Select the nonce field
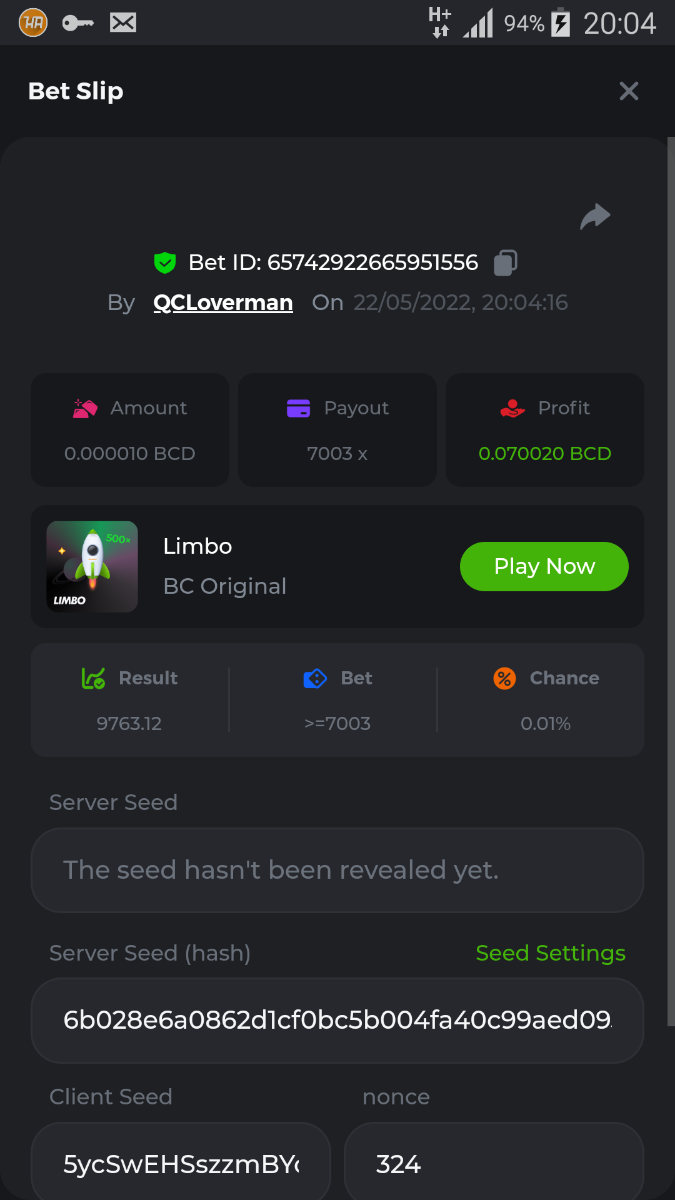675x1200 pixels. (493, 1163)
